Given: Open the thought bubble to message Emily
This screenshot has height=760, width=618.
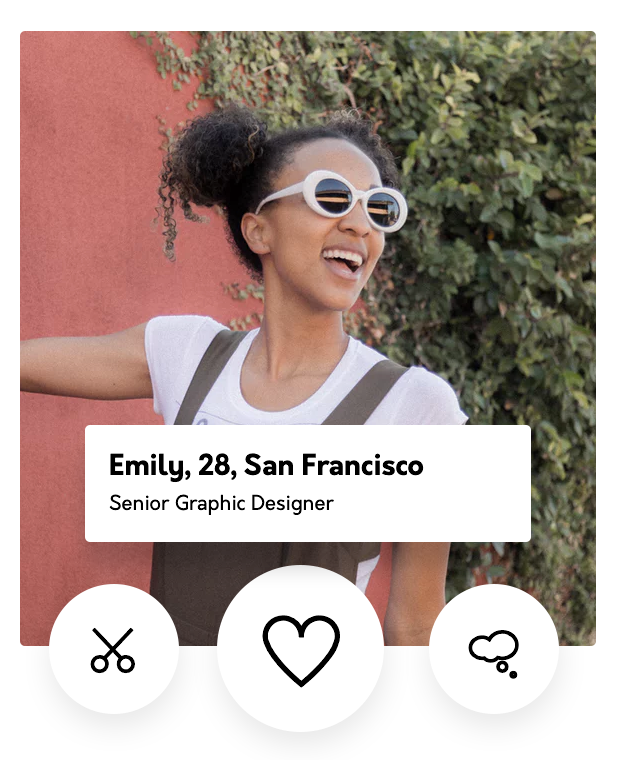Looking at the screenshot, I should pyautogui.click(x=493, y=649).
